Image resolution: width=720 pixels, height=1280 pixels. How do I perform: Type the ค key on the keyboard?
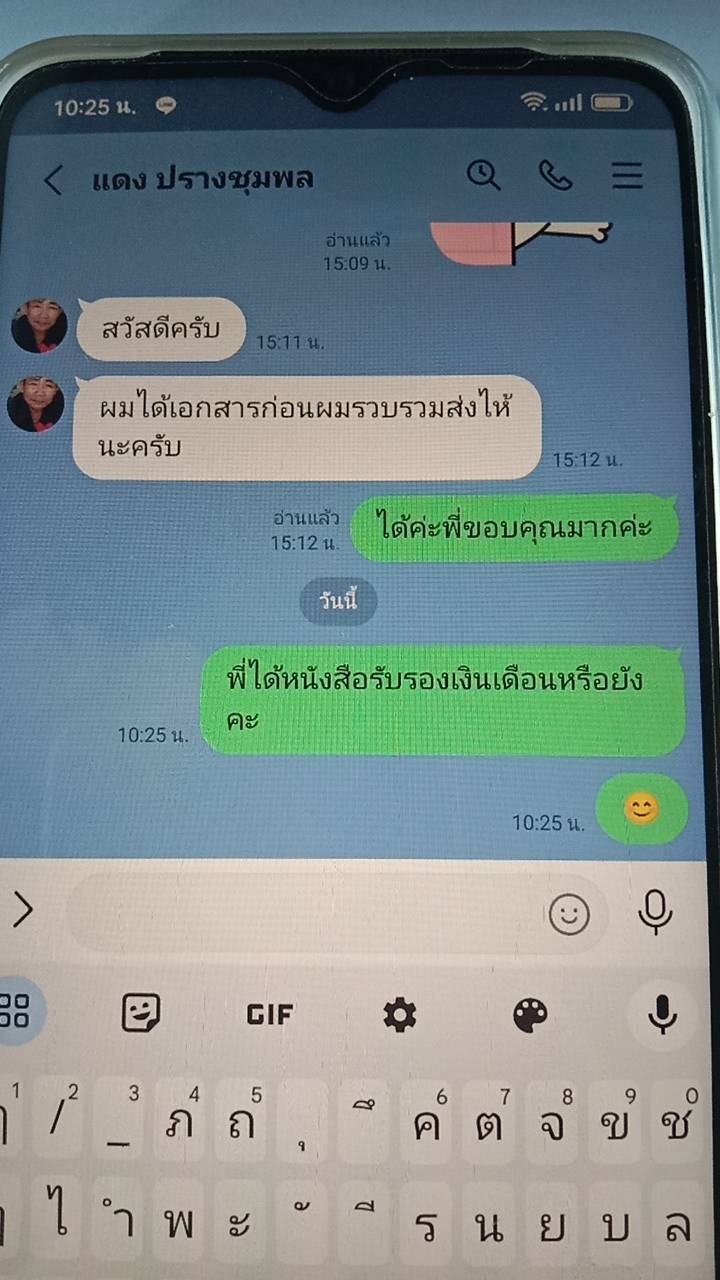428,1121
